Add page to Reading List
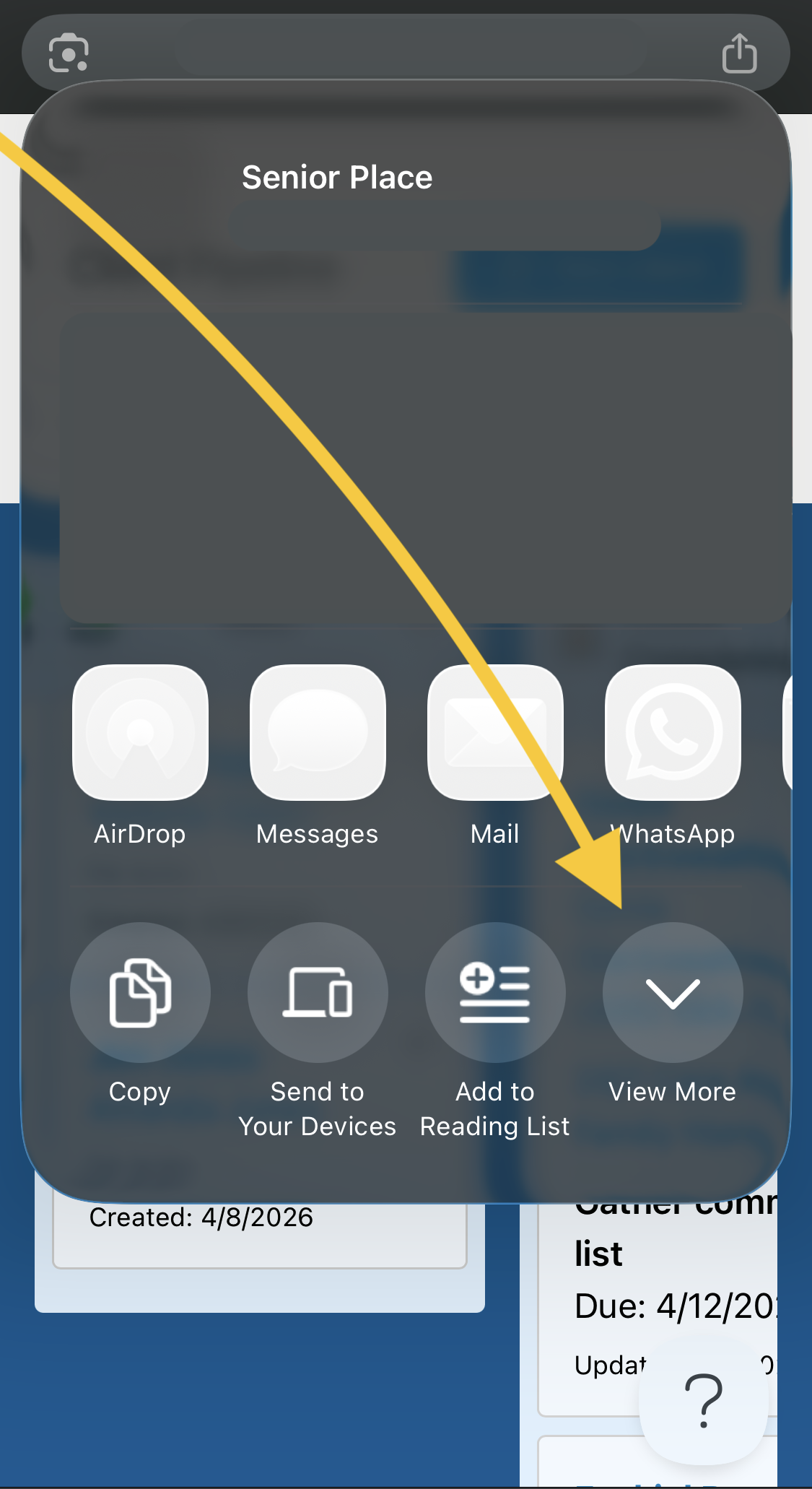This screenshot has height=1489, width=812. 495,992
